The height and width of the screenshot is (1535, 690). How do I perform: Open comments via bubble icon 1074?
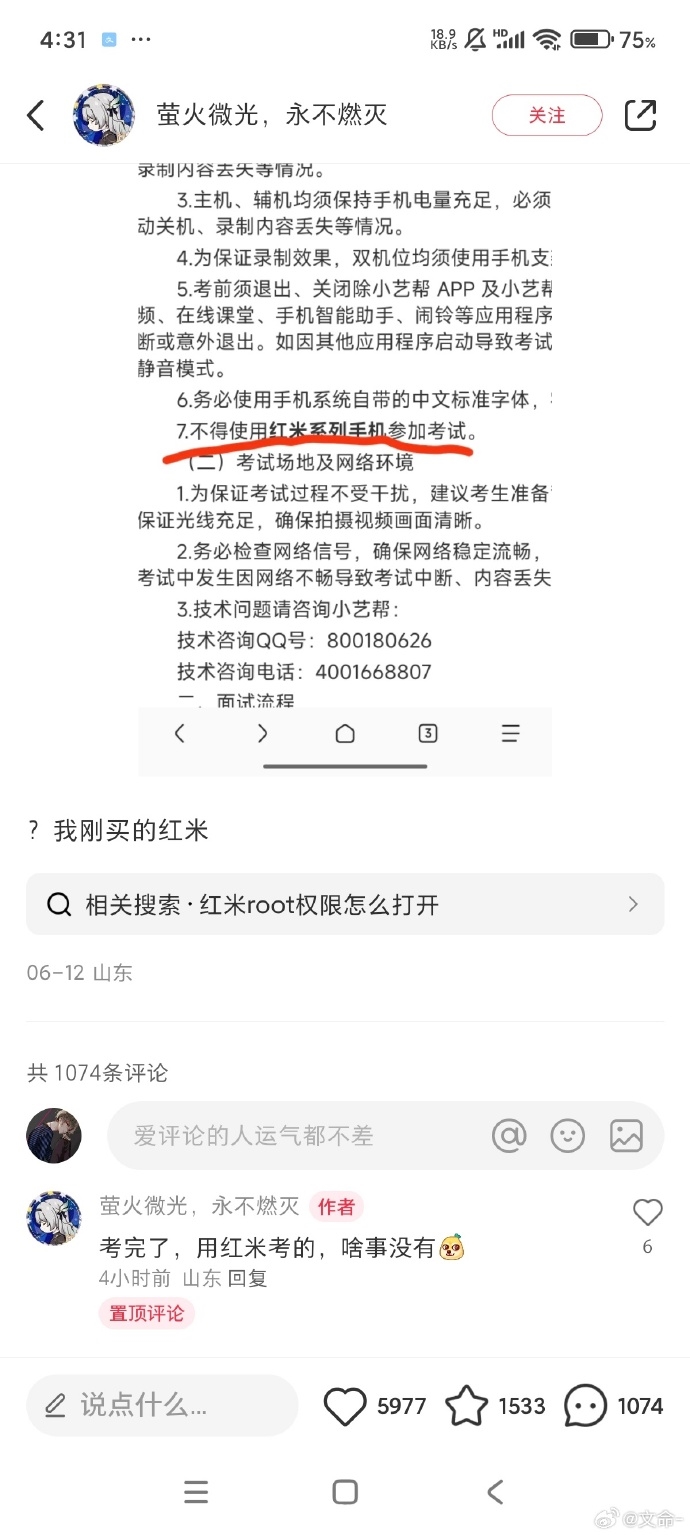pyautogui.click(x=586, y=1406)
